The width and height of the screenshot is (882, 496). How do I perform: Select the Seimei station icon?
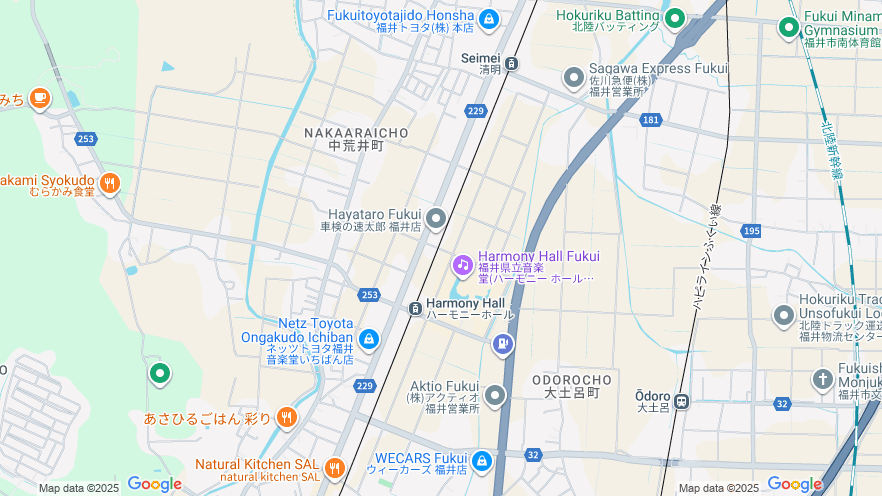[511, 64]
